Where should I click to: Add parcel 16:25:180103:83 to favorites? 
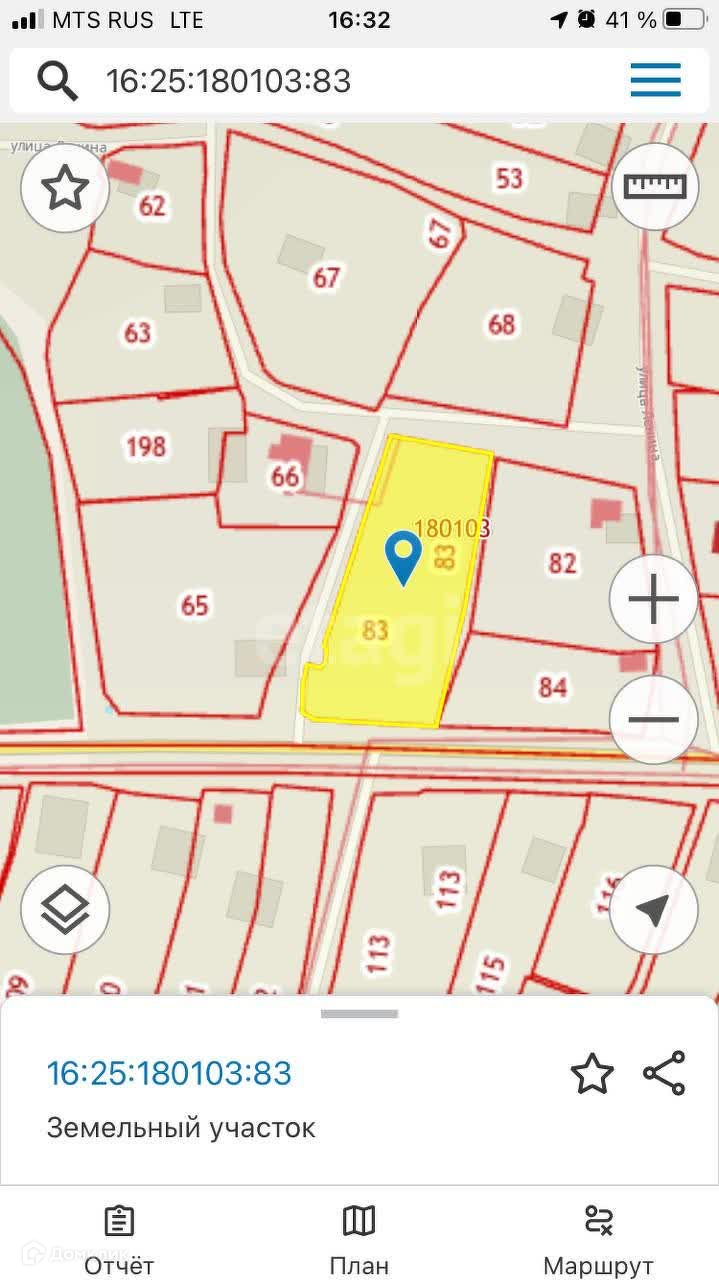[591, 1074]
